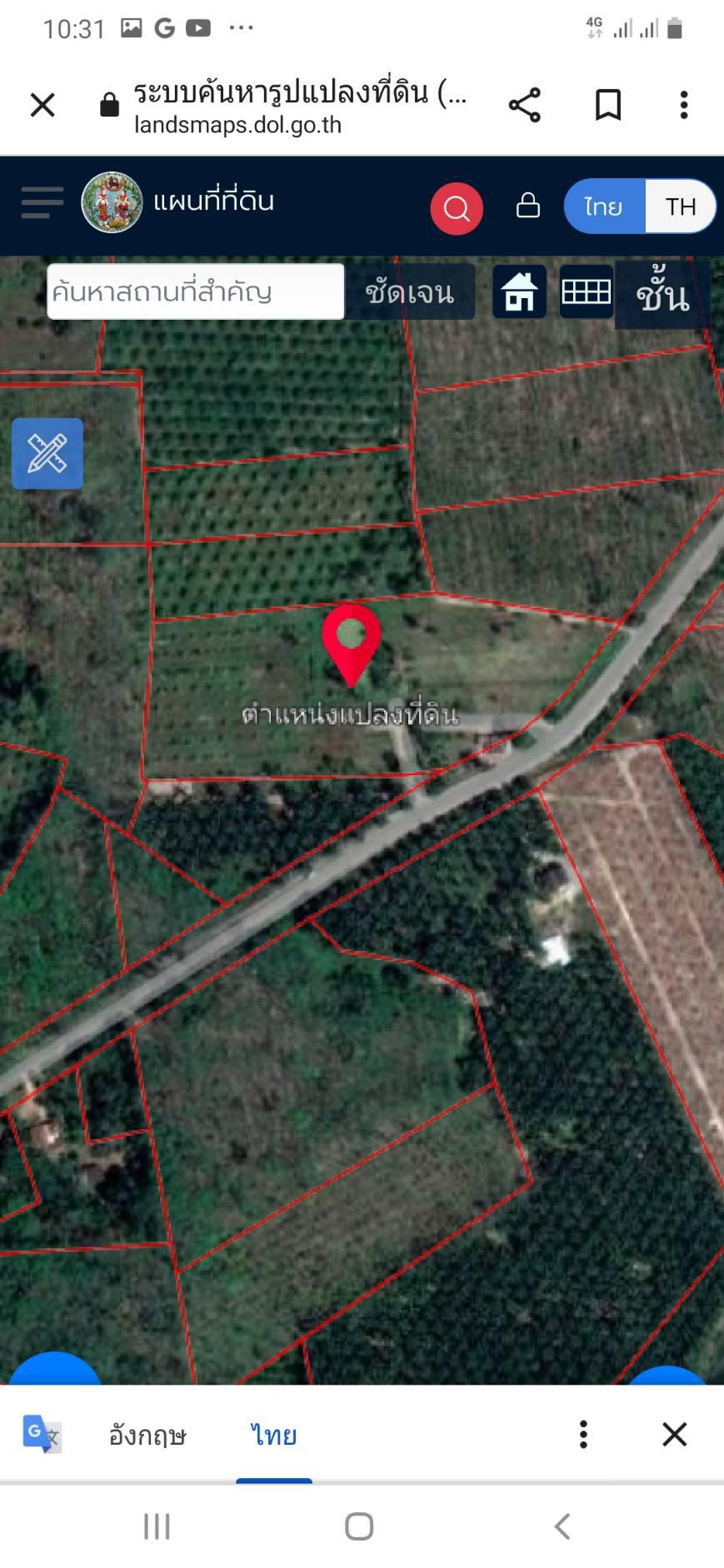This screenshot has width=724, height=1568.
Task: Choose อังกฤษ in the translate bar
Action: [147, 1436]
